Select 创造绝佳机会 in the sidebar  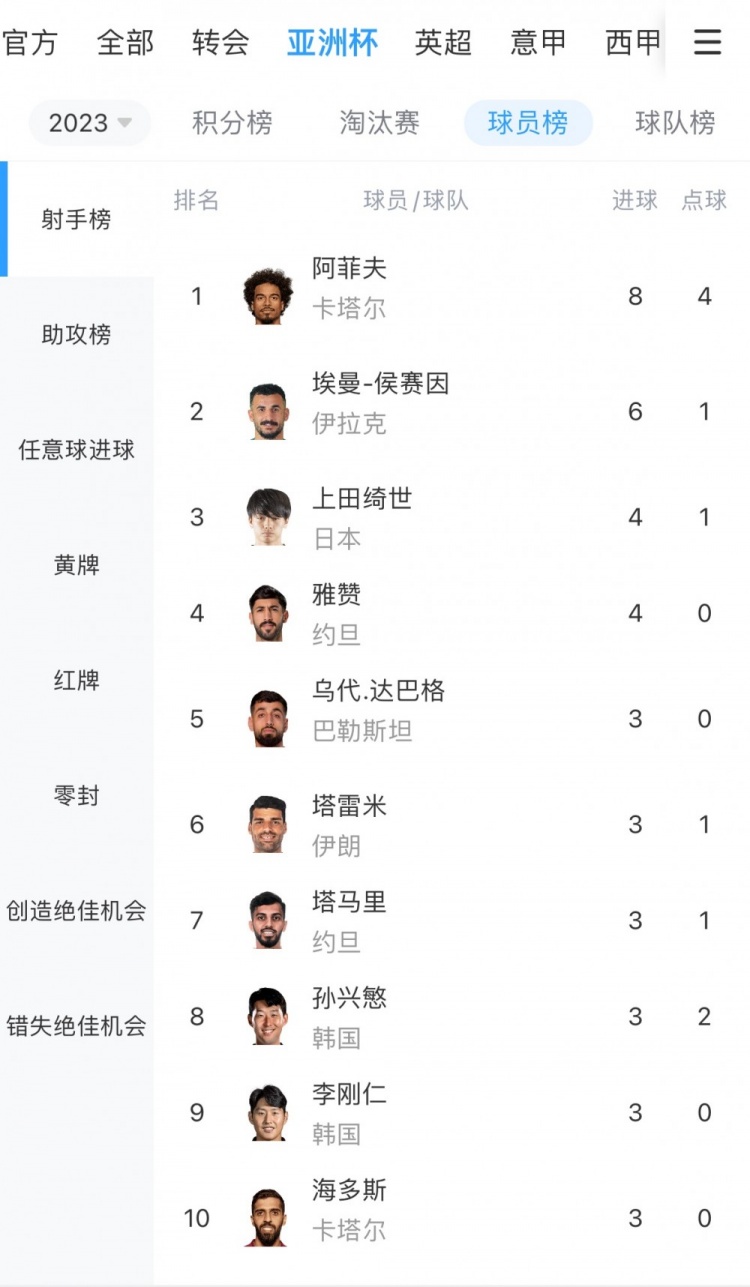click(x=76, y=911)
